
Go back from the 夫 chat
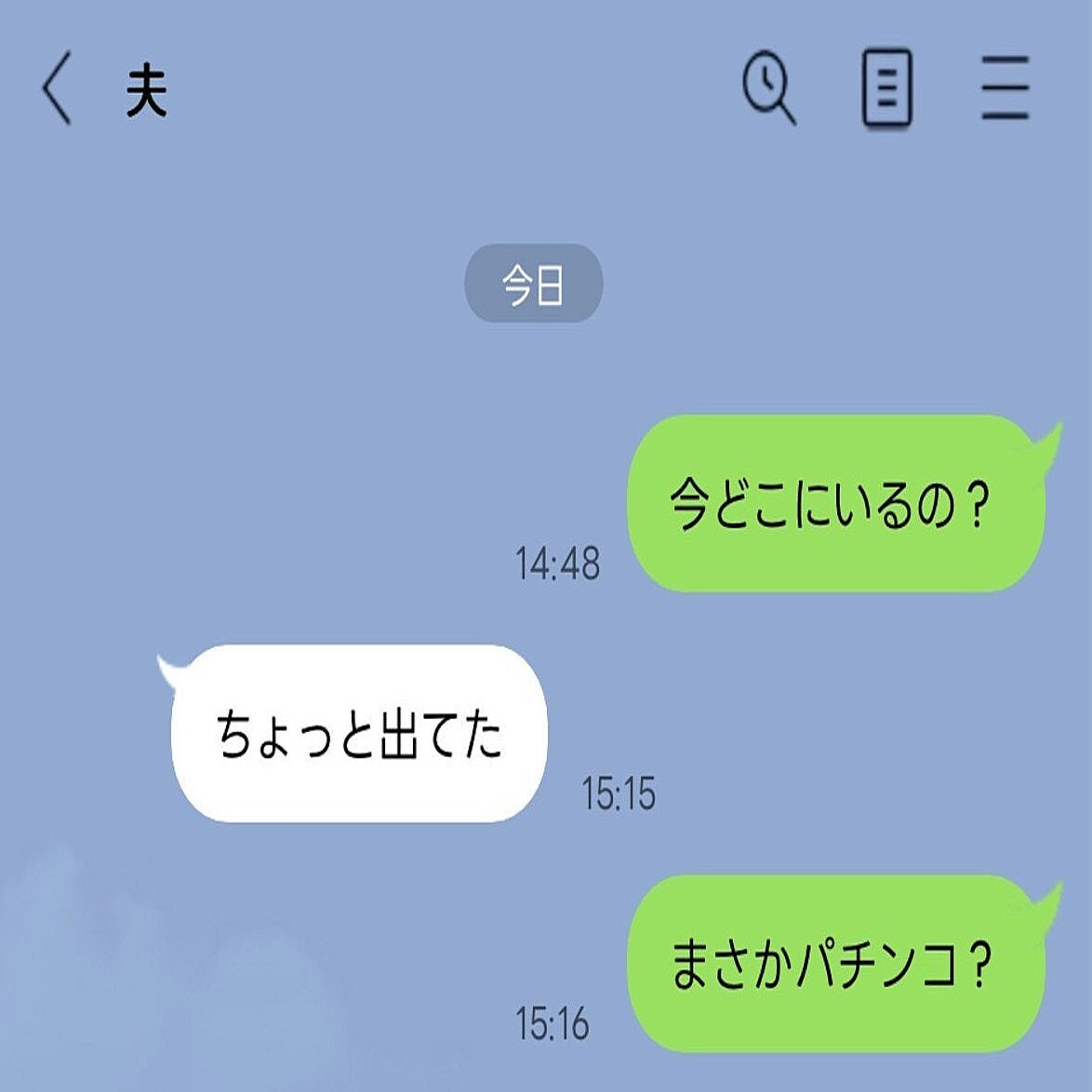pos(57,90)
